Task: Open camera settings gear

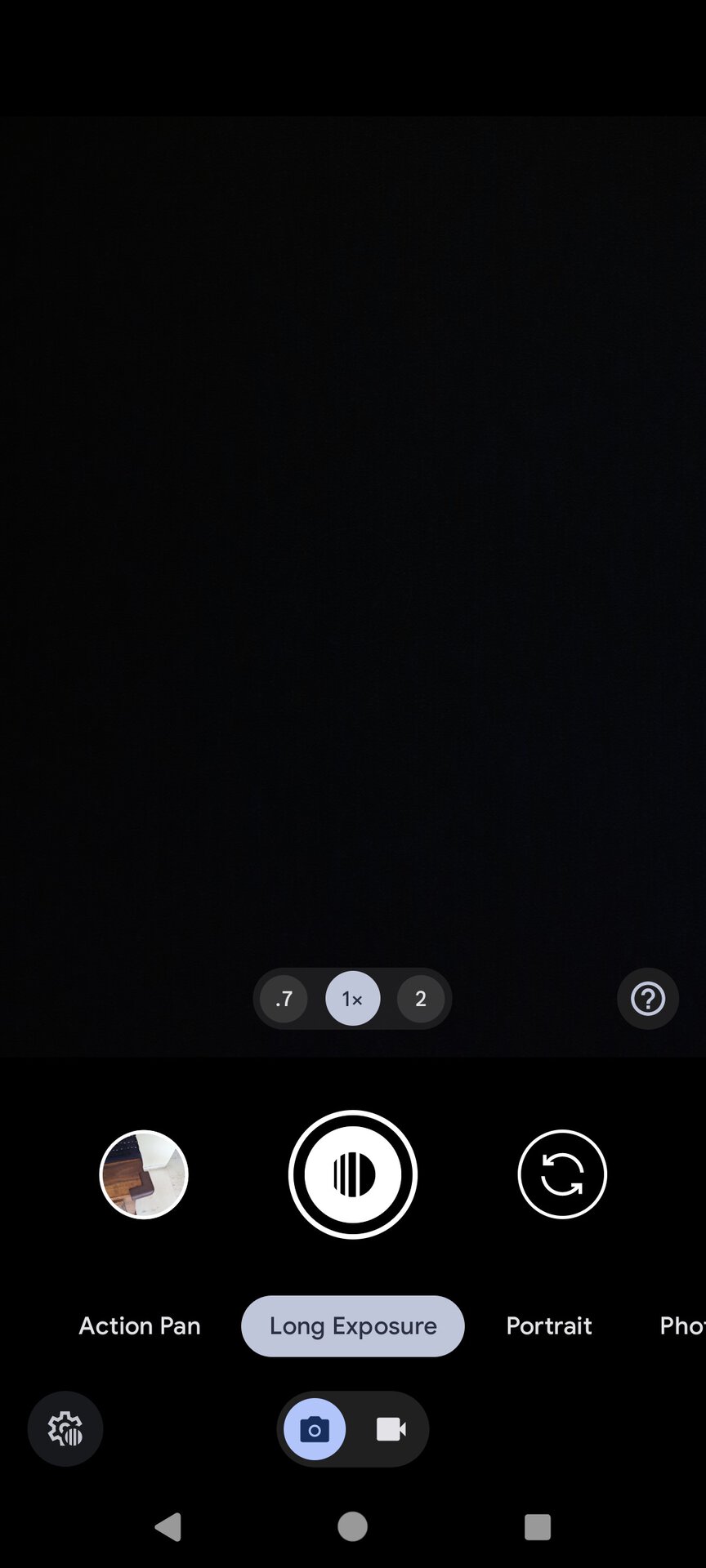Action: (65, 1429)
